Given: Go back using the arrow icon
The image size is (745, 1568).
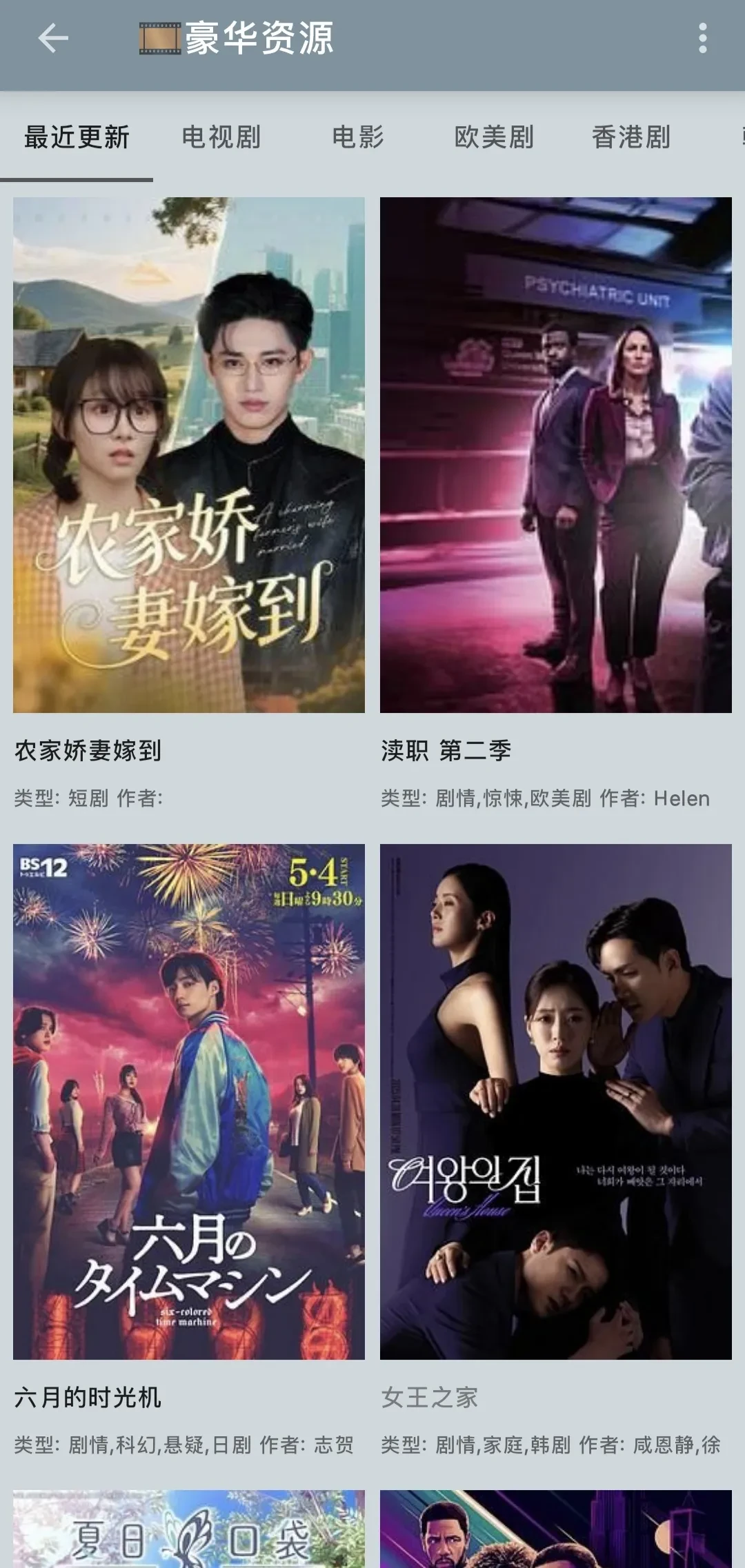Looking at the screenshot, I should click(53, 38).
